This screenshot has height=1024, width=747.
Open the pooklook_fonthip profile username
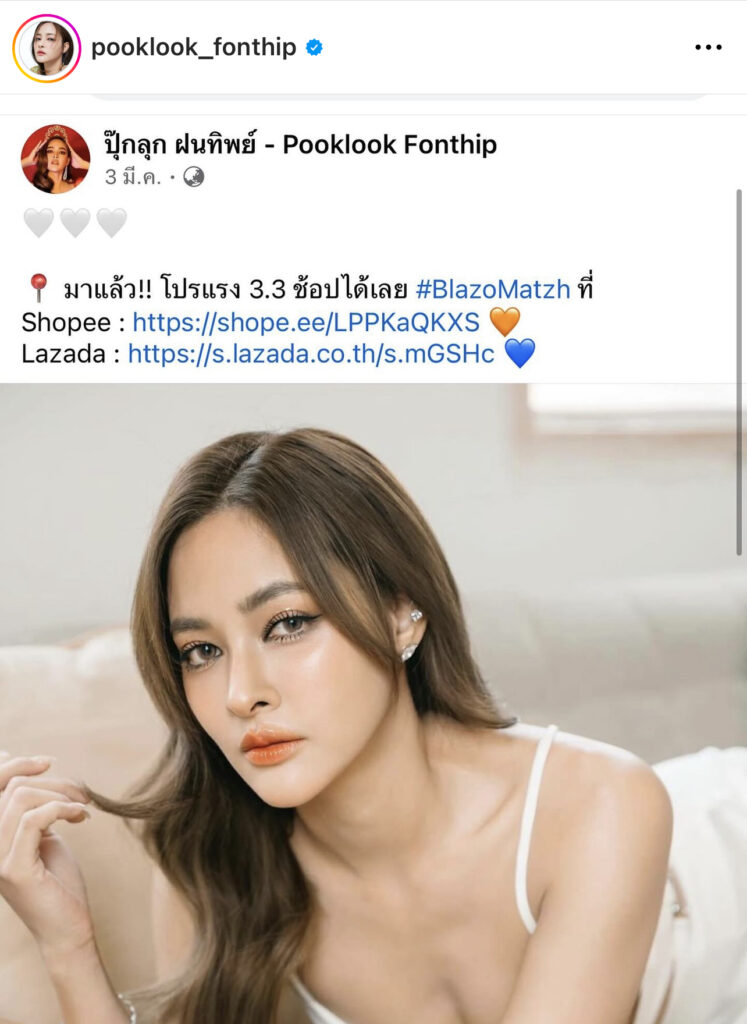(194, 48)
